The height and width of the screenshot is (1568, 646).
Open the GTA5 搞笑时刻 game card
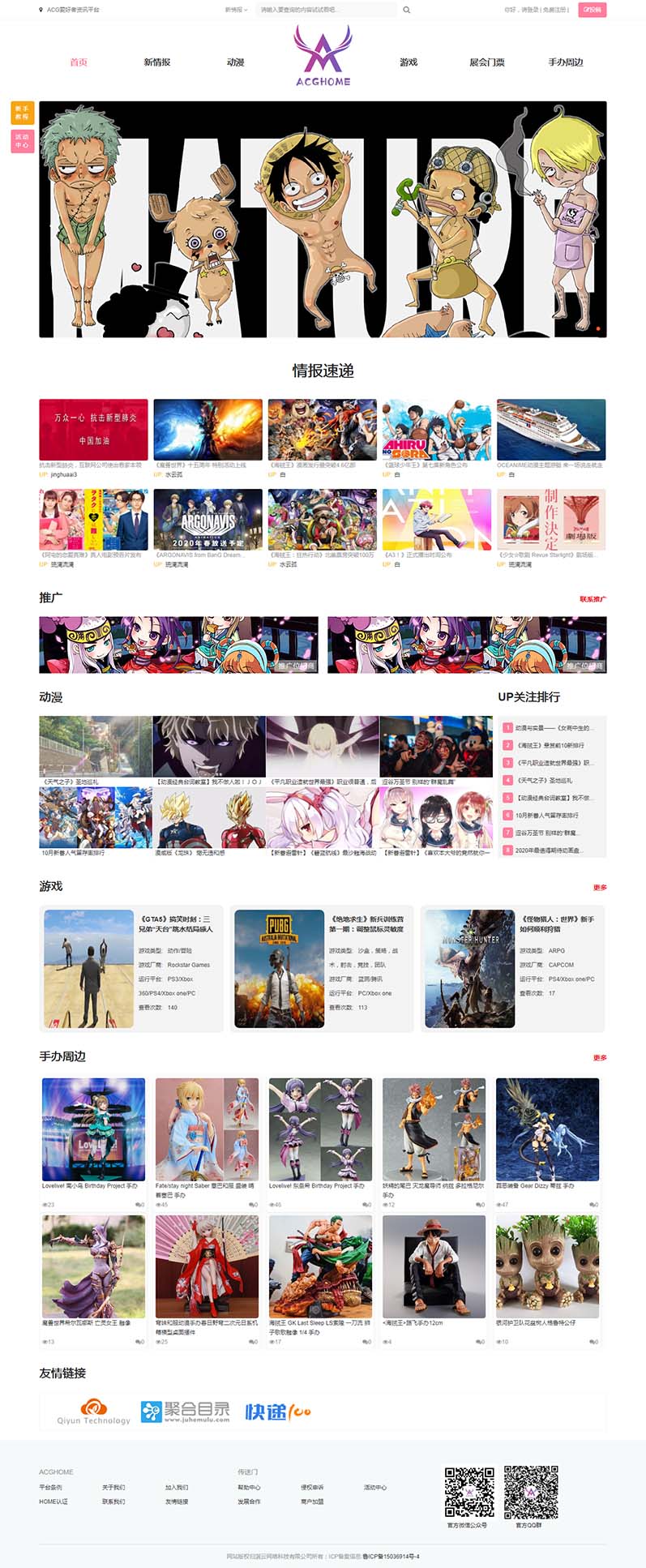point(130,968)
